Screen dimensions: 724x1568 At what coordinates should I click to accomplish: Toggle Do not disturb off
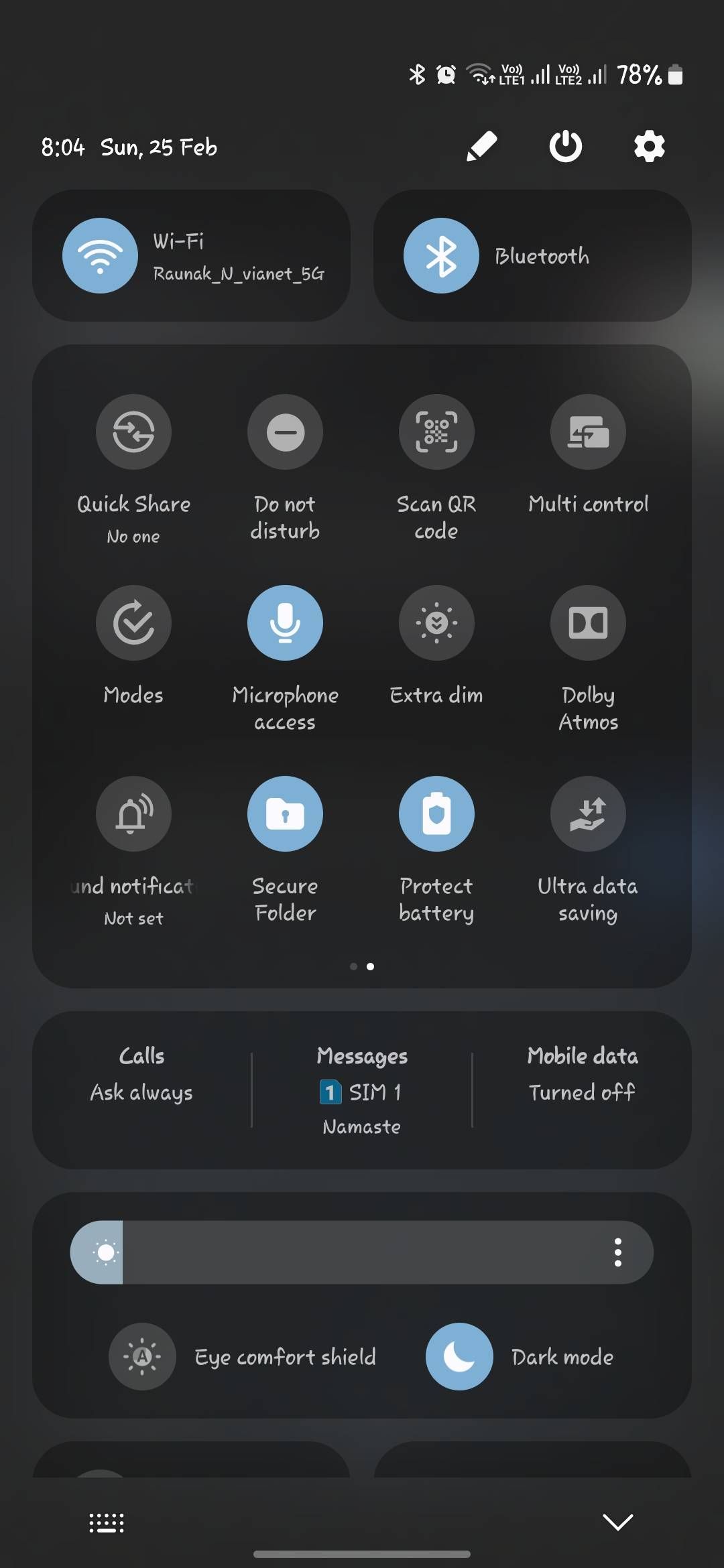(285, 432)
